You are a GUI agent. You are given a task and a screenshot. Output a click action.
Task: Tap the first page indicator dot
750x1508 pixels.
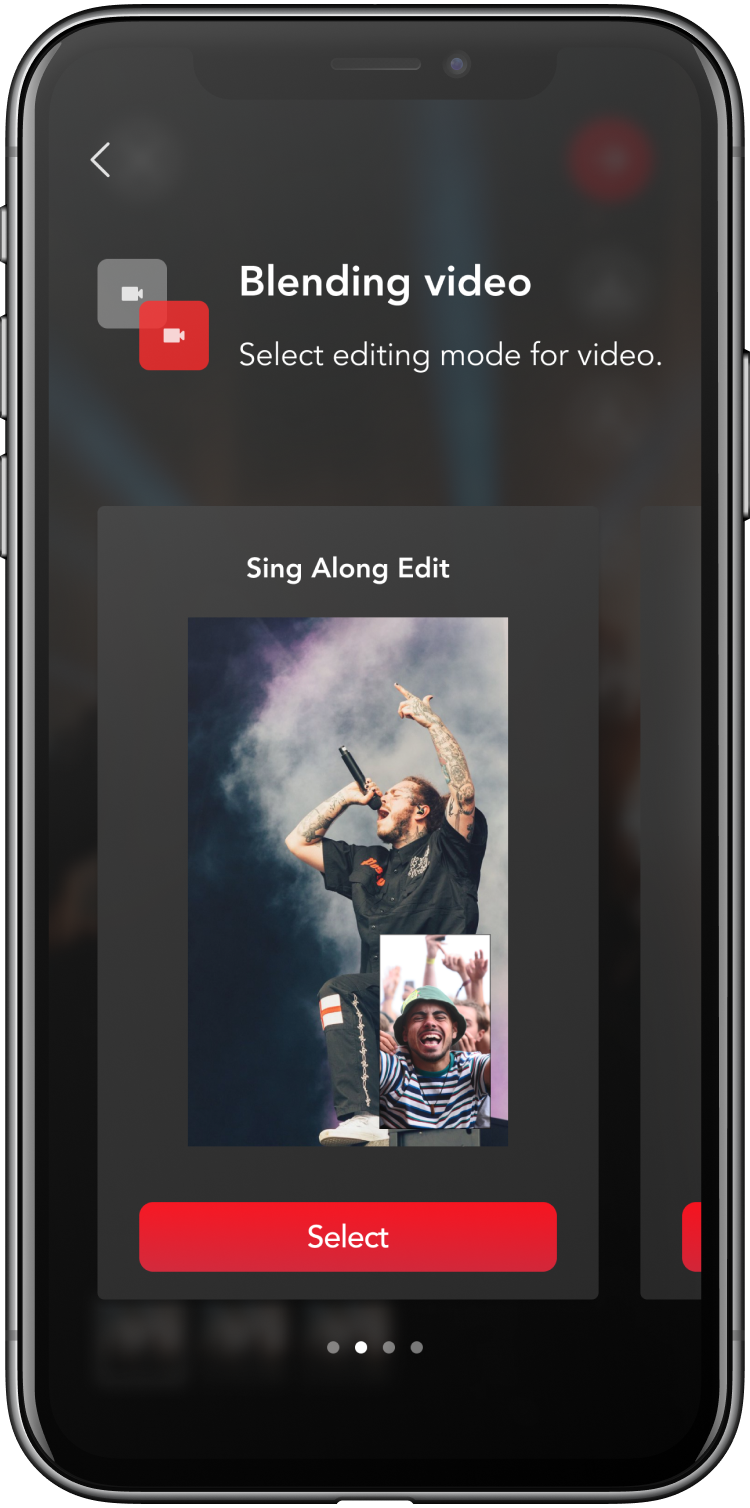[333, 1347]
